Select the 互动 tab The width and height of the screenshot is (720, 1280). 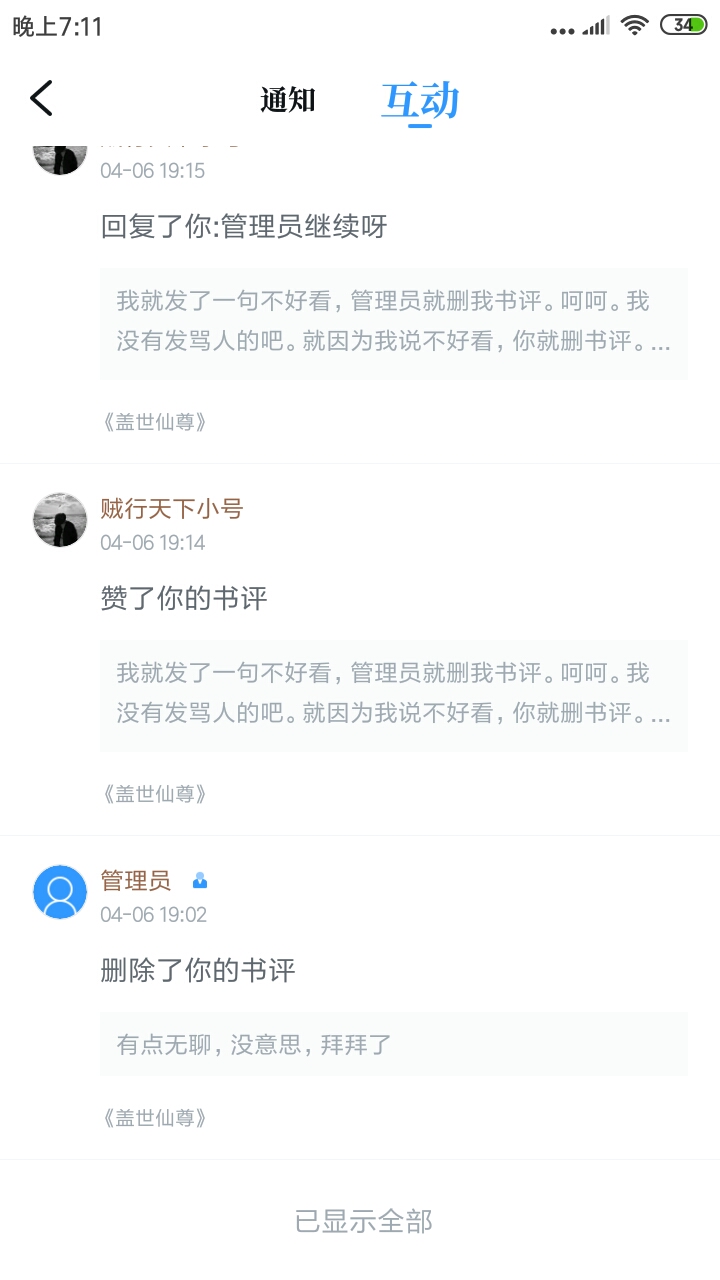click(420, 101)
